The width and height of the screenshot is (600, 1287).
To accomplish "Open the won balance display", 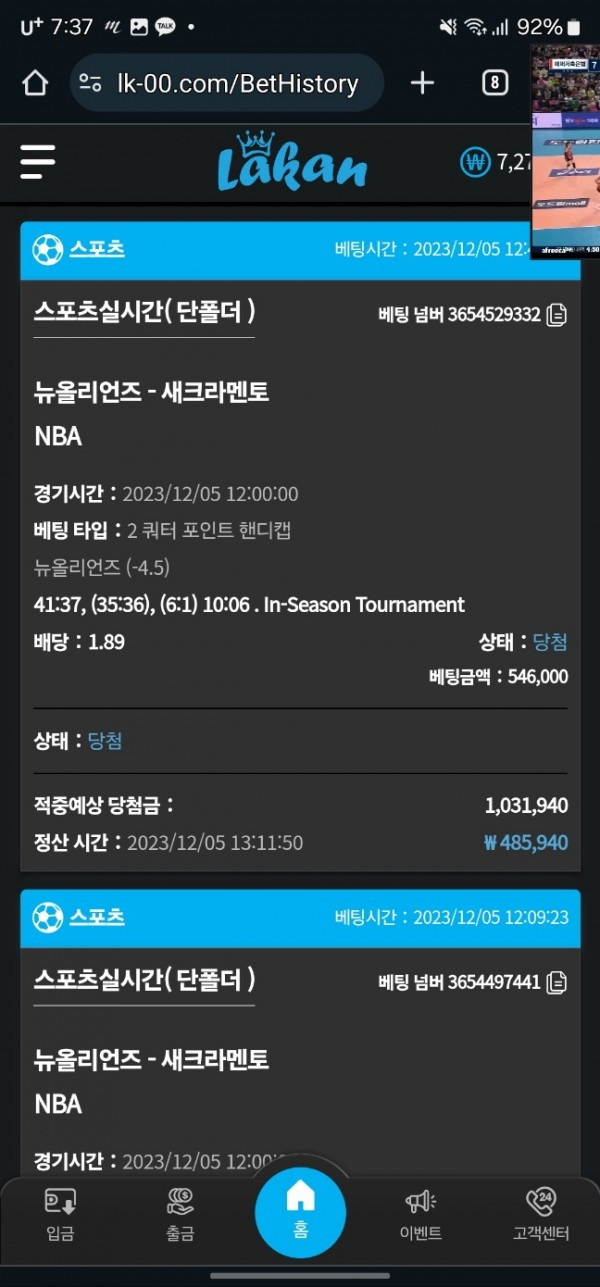I will 492,162.
